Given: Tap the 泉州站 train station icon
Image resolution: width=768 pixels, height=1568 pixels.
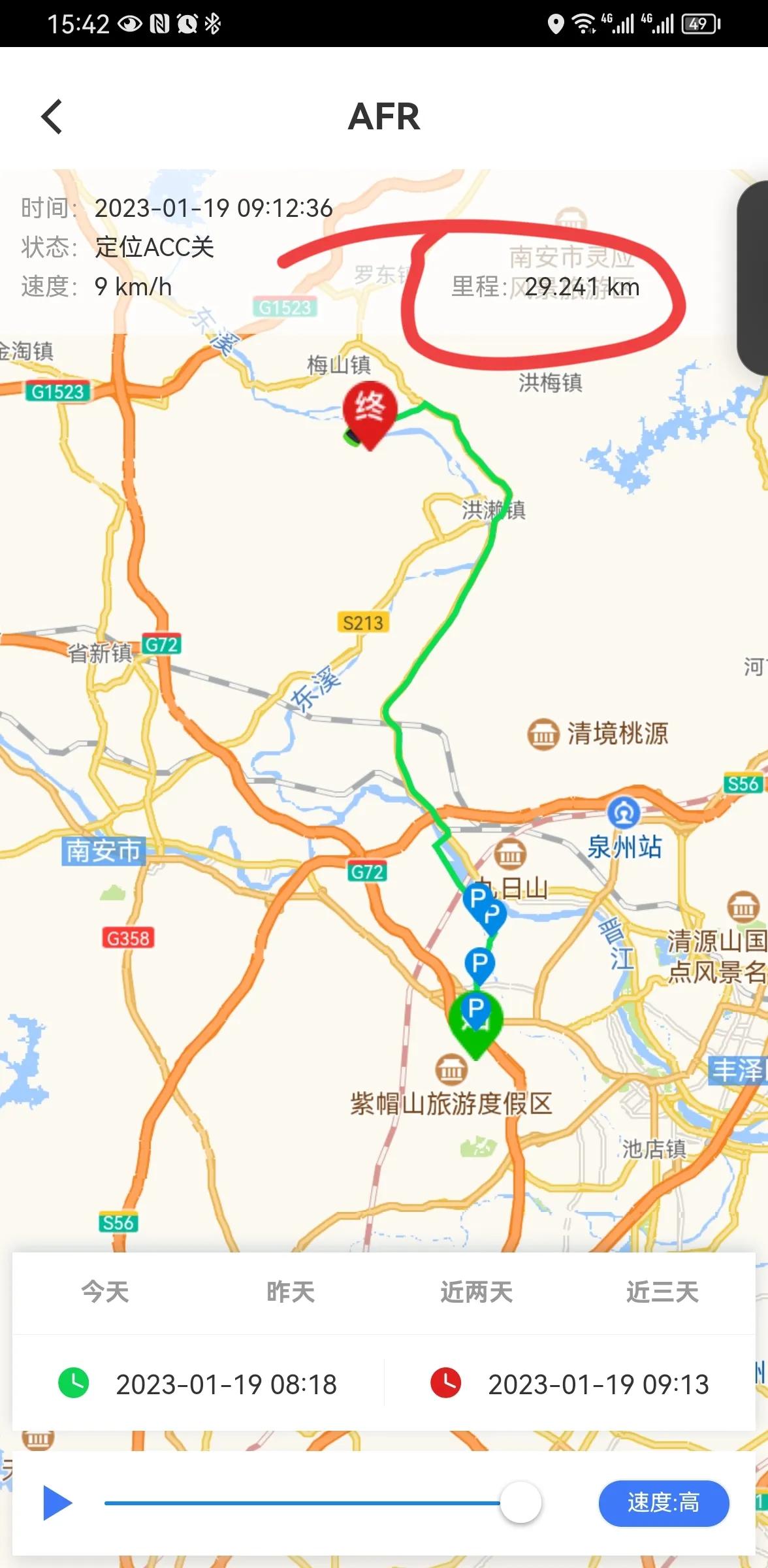Looking at the screenshot, I should point(622,814).
